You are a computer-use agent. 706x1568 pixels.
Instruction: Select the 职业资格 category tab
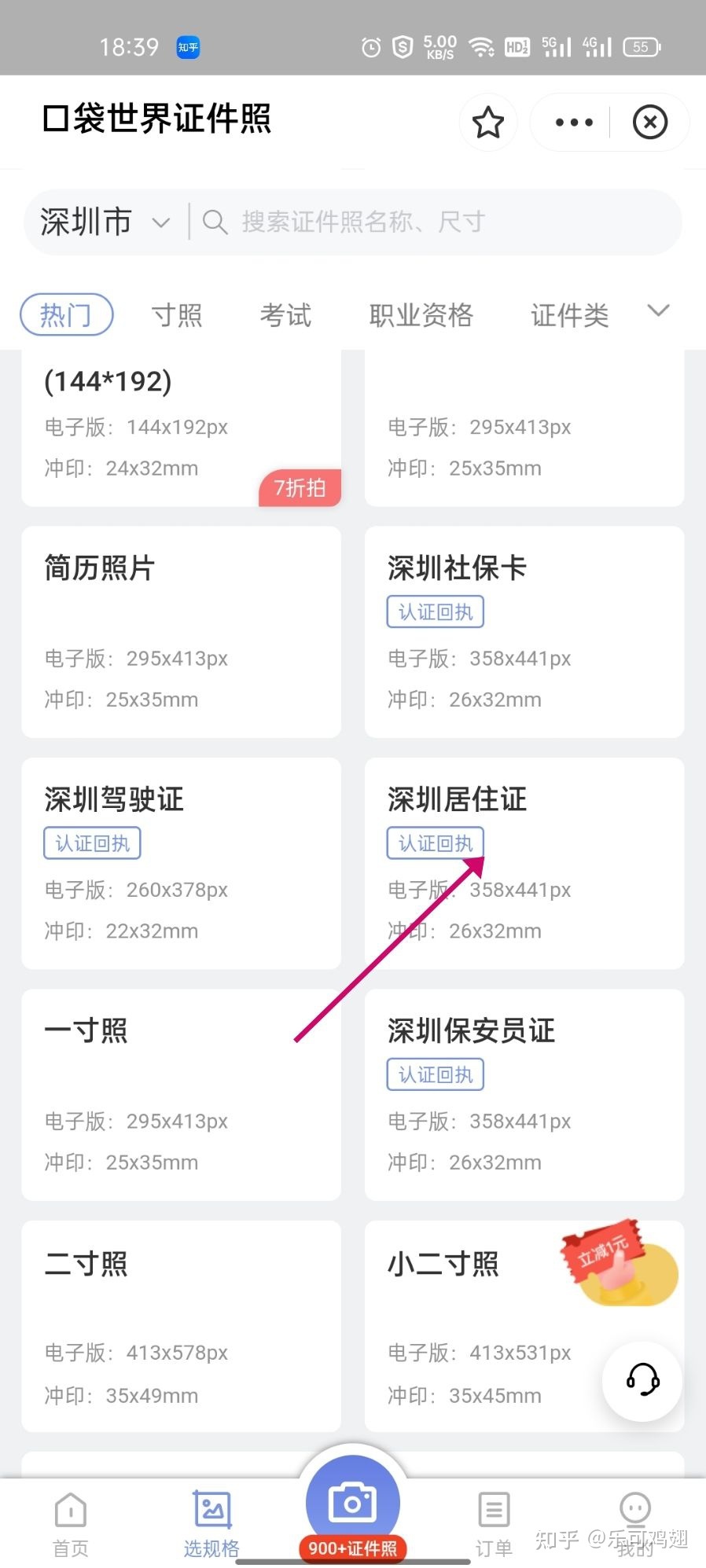[421, 315]
